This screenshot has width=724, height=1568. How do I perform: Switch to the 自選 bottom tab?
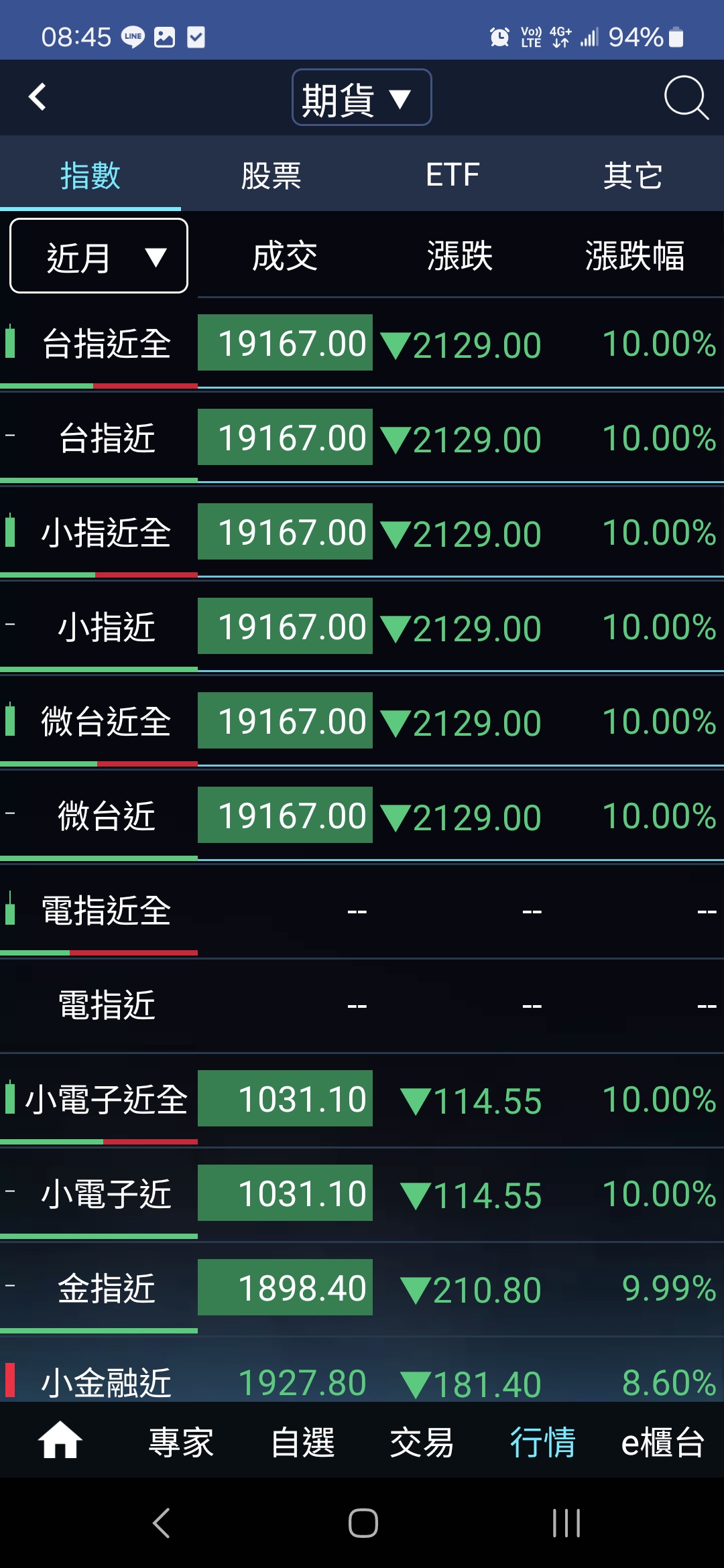point(302,1442)
